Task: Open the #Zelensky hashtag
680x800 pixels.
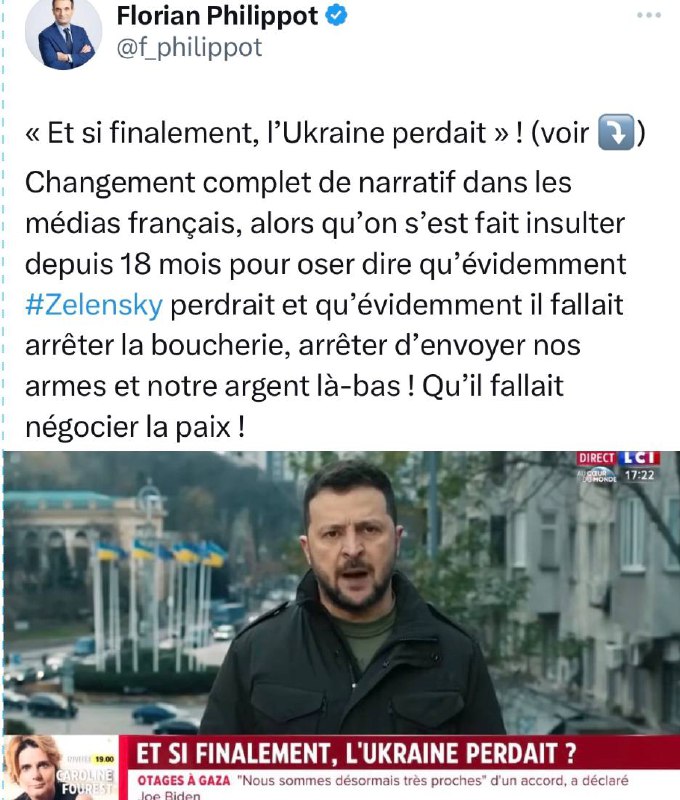Action: 92,305
